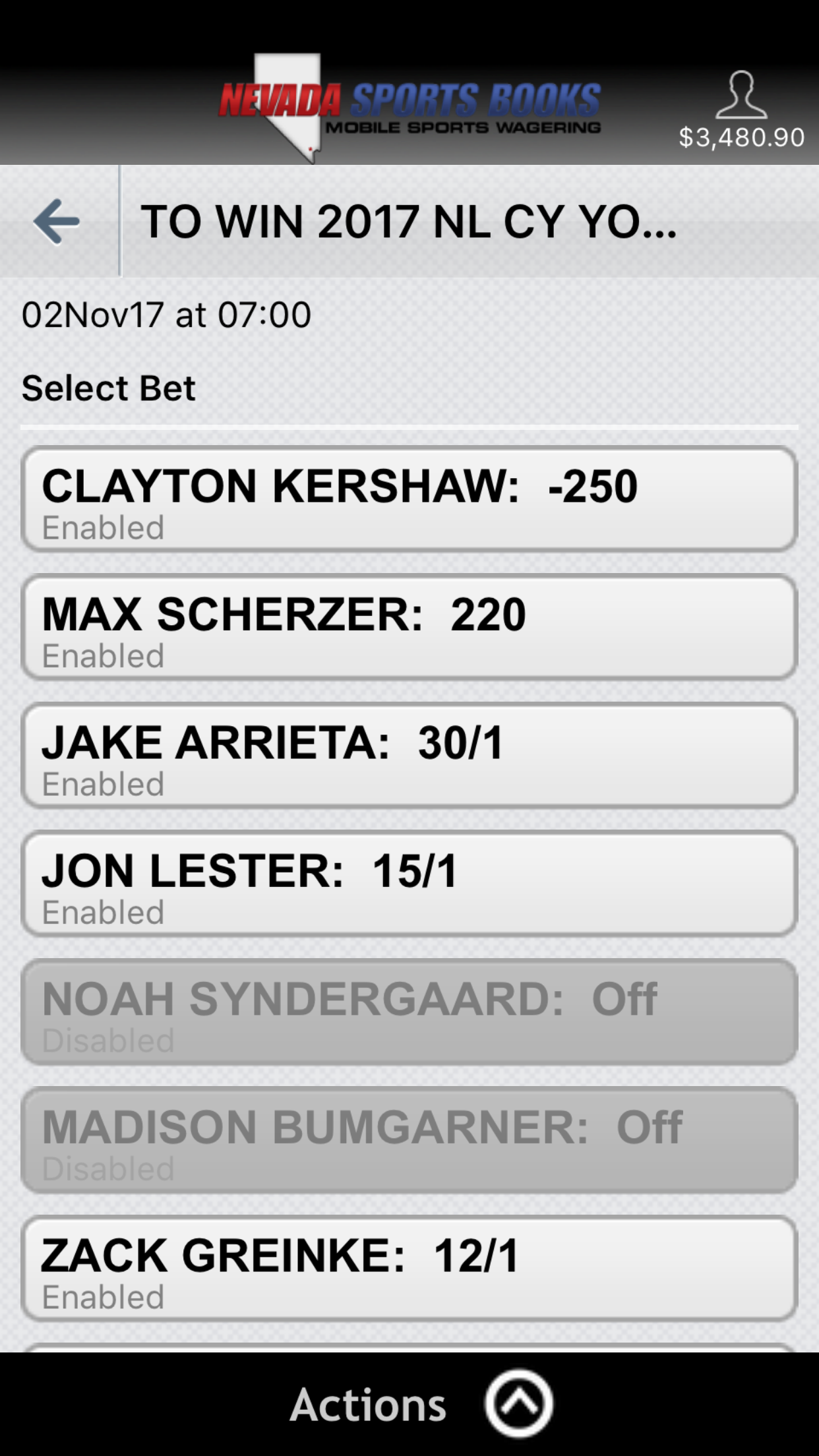Viewport: 819px width, 1456px height.
Task: Tap the disabled Madison Bumgarner bet
Action: click(x=409, y=1140)
